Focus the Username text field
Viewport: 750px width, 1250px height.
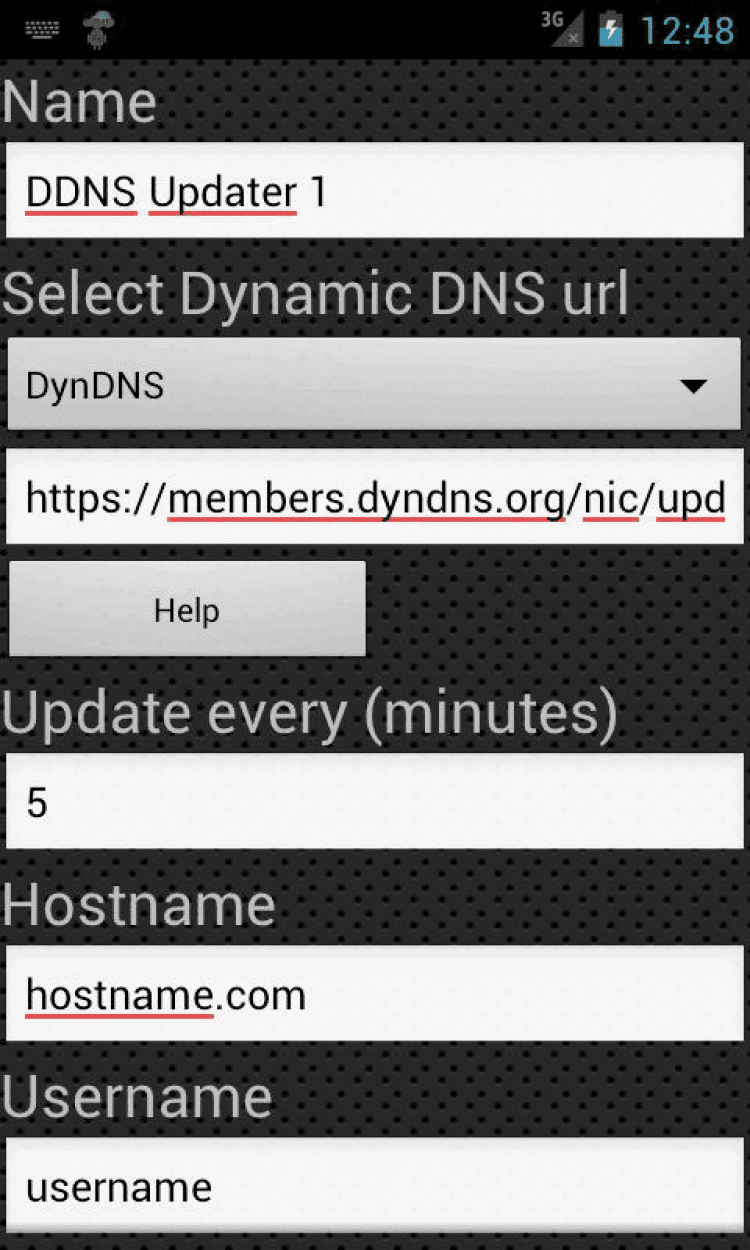click(x=375, y=1186)
